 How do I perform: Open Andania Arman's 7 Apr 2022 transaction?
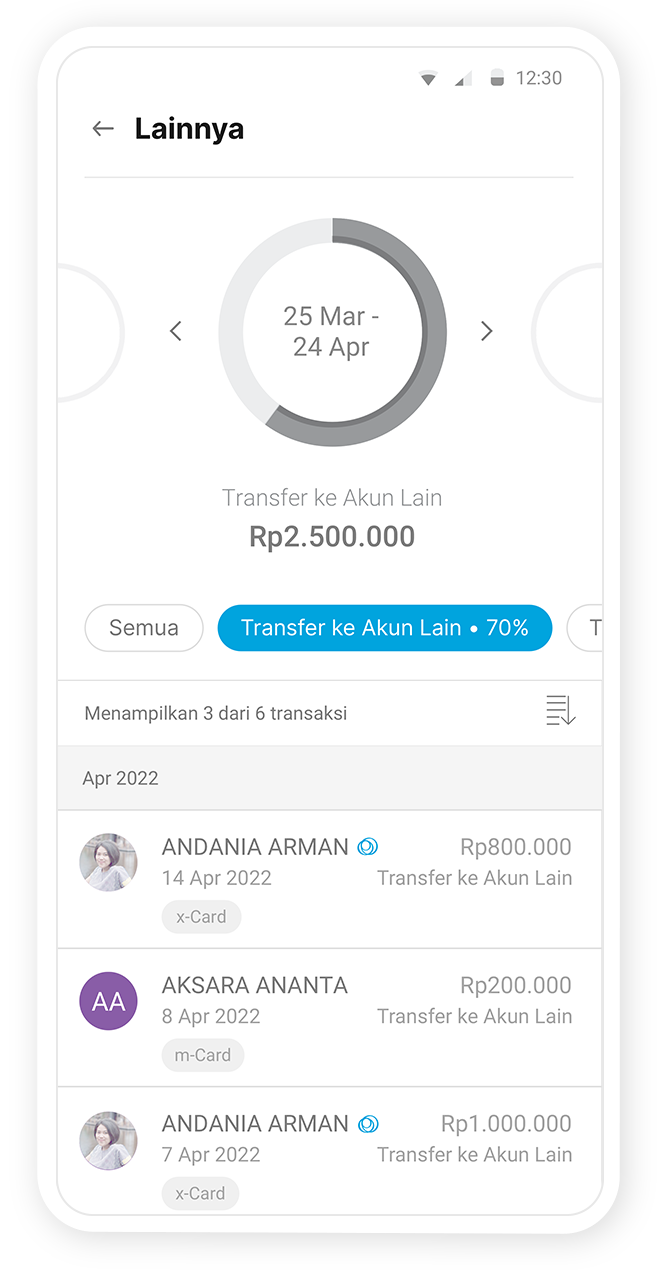(x=330, y=1154)
